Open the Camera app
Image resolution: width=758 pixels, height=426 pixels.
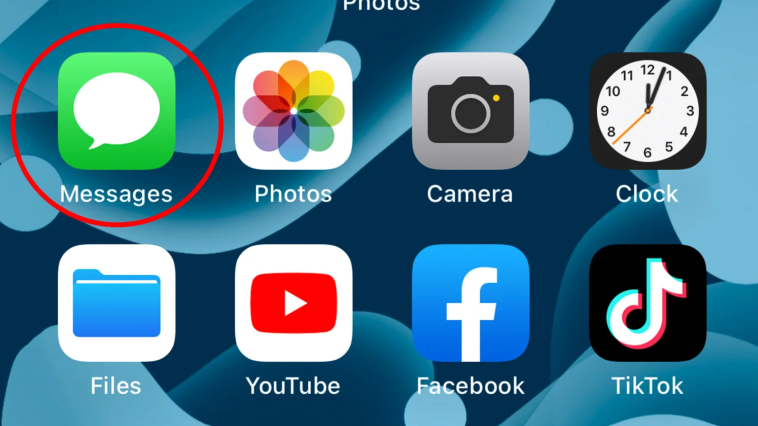click(470, 111)
